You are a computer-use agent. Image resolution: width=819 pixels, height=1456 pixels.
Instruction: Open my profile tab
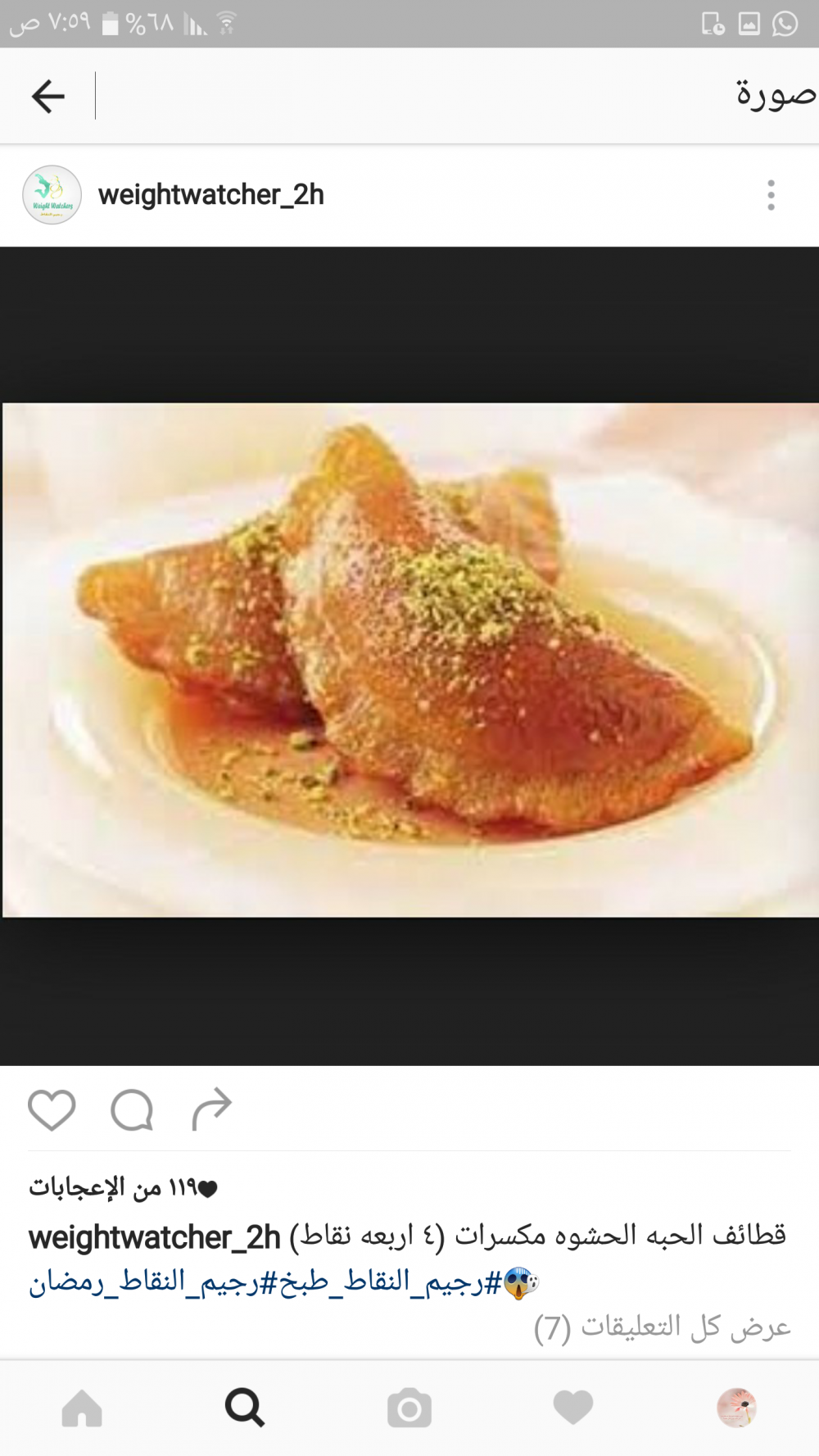pyautogui.click(x=737, y=1408)
